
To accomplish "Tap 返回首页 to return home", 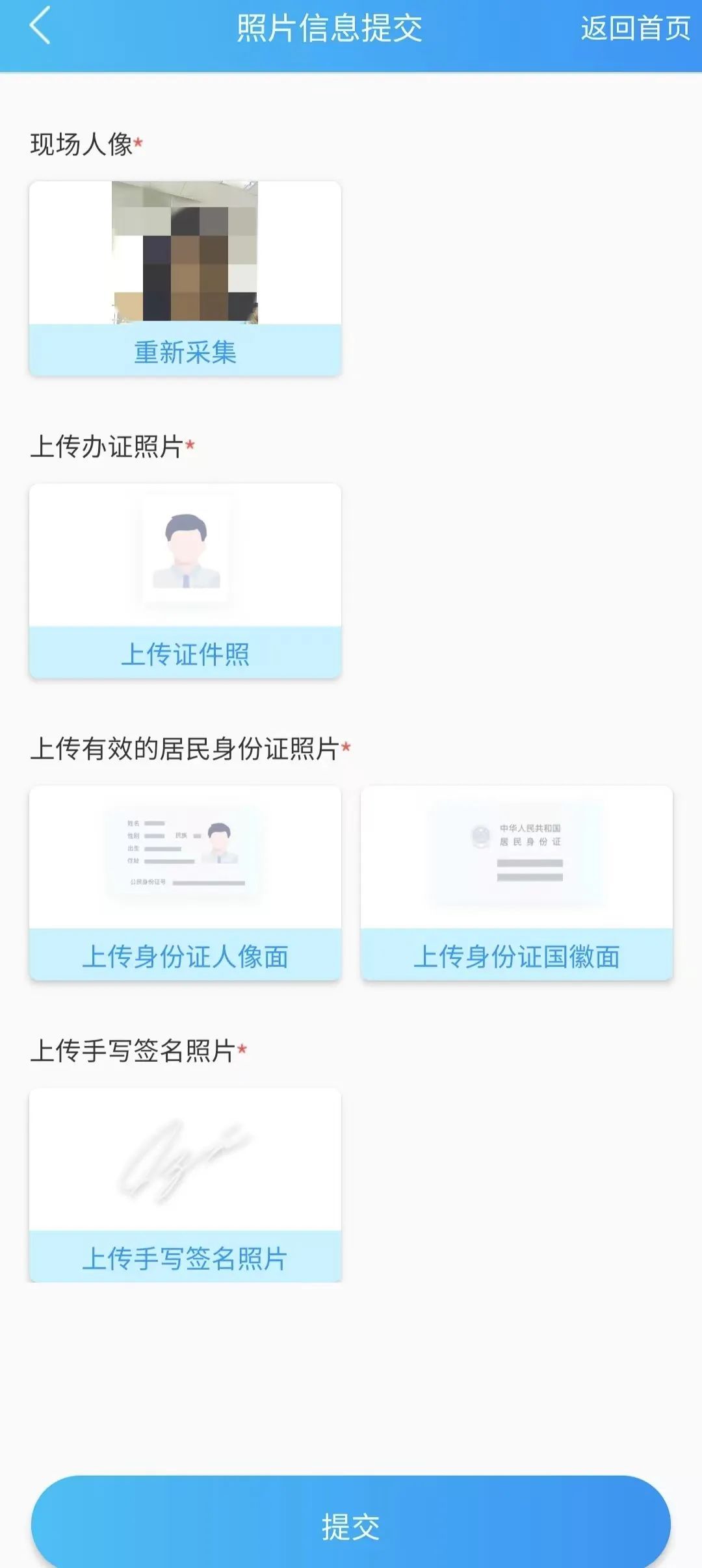I will 635,29.
